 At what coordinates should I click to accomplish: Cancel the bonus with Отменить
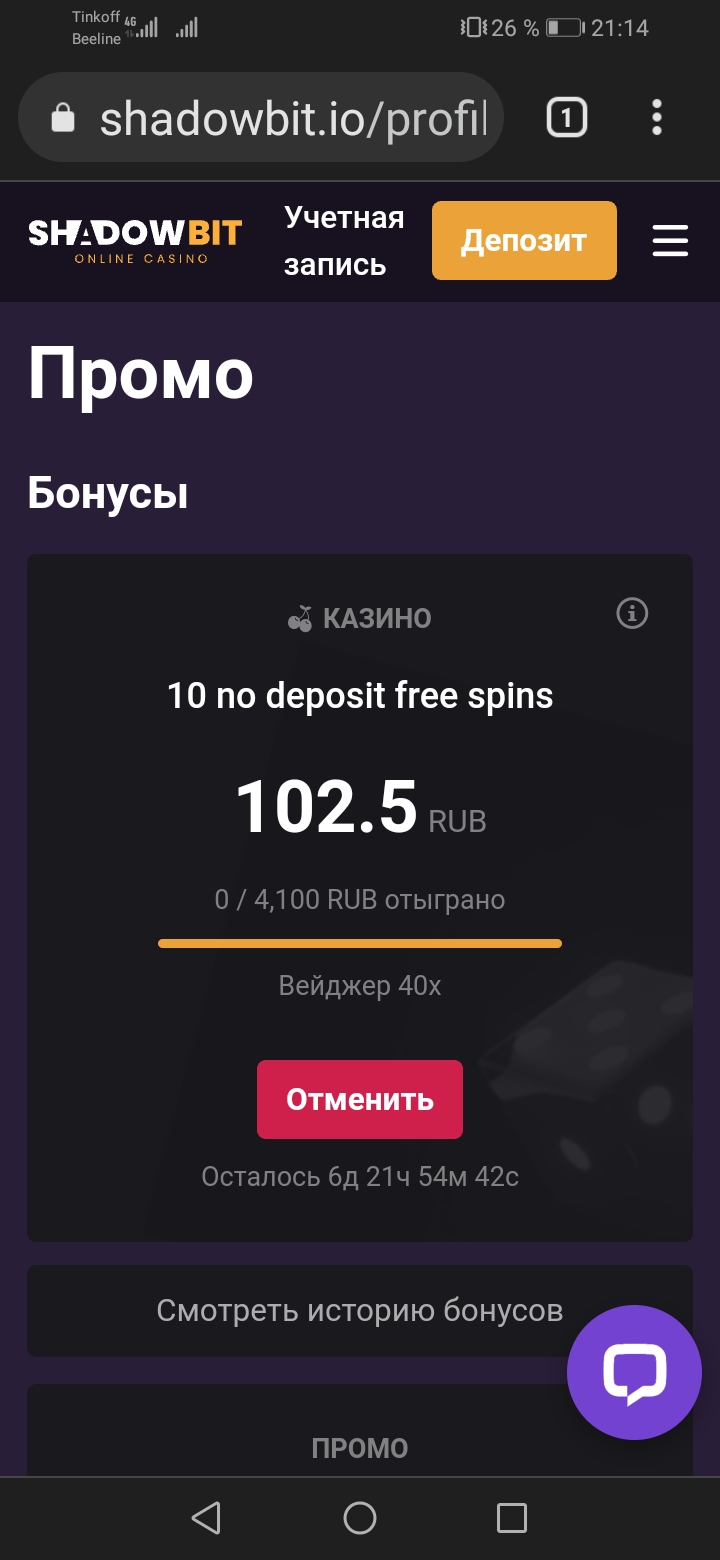pyautogui.click(x=360, y=1099)
